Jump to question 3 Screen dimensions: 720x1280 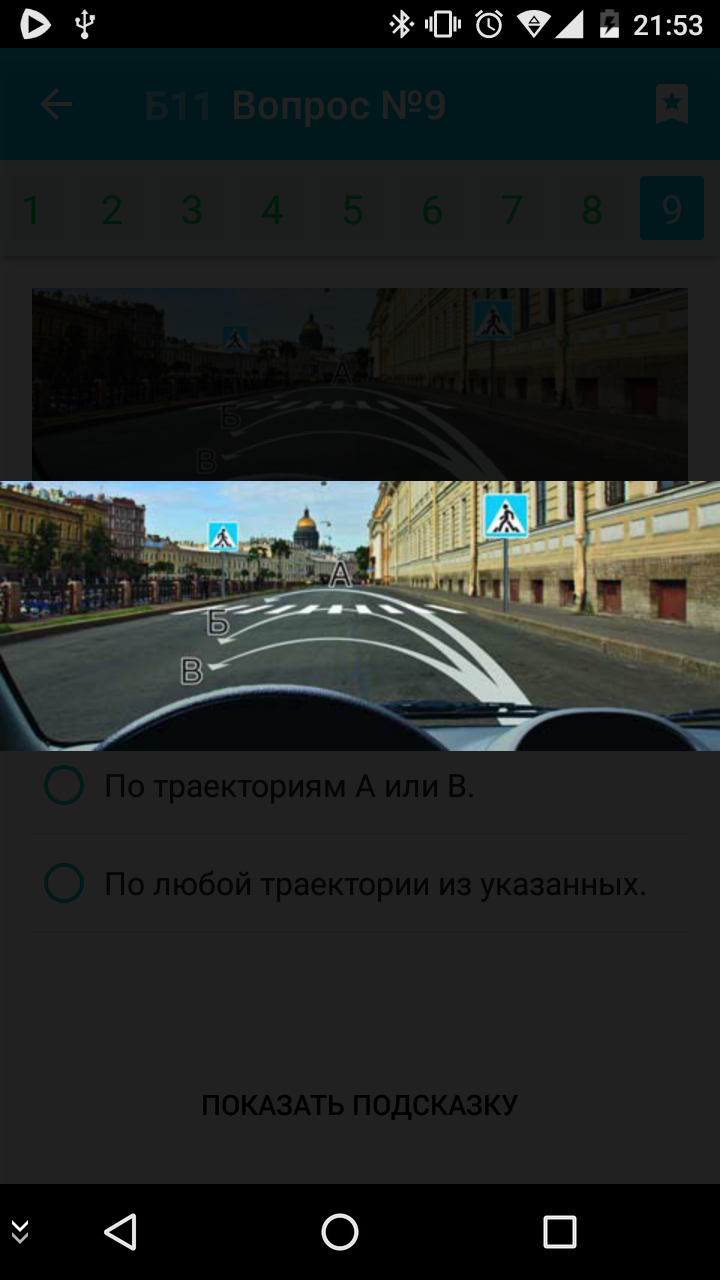point(192,209)
